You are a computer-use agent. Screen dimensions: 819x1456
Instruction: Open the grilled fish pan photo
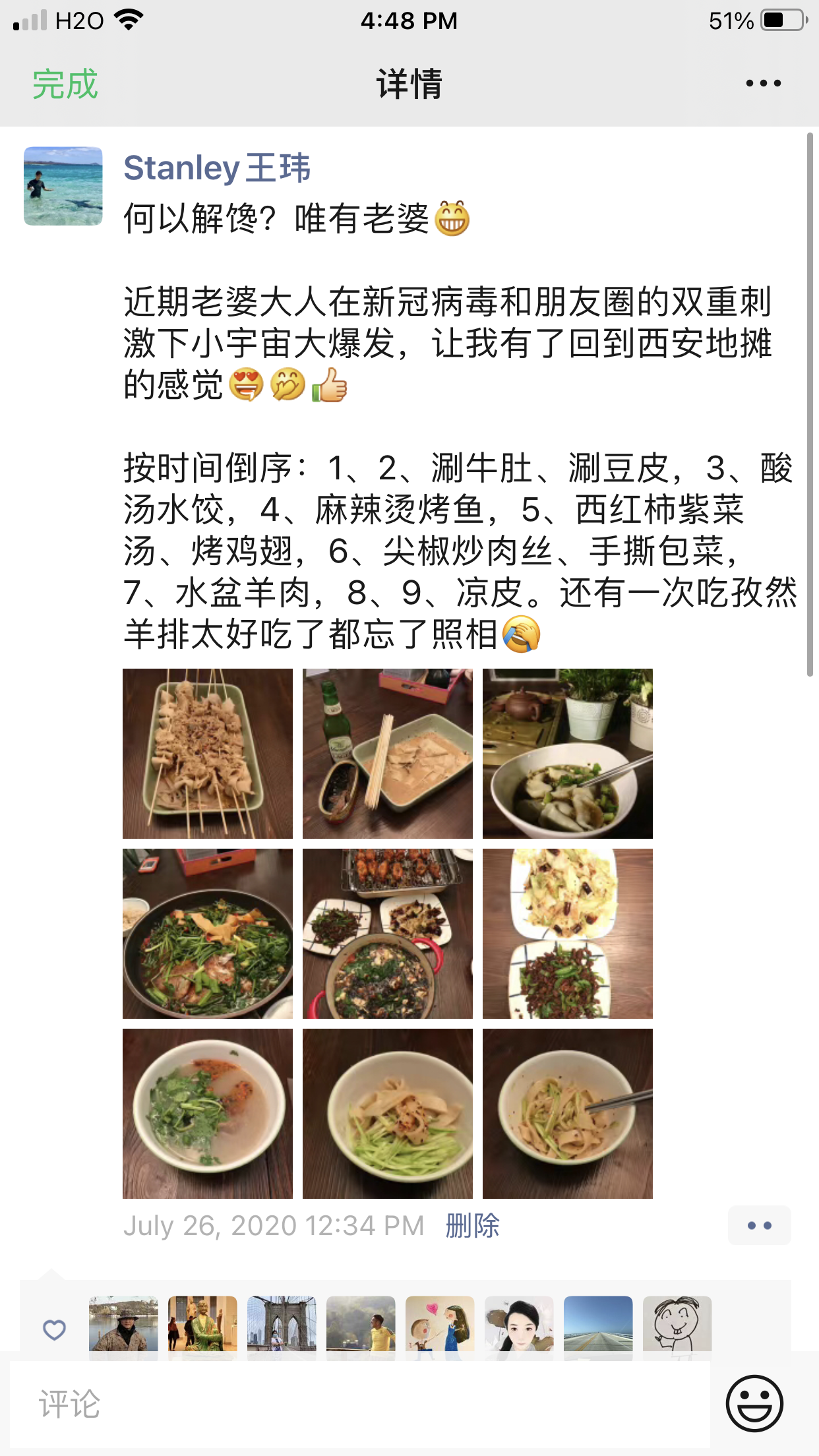coord(208,934)
